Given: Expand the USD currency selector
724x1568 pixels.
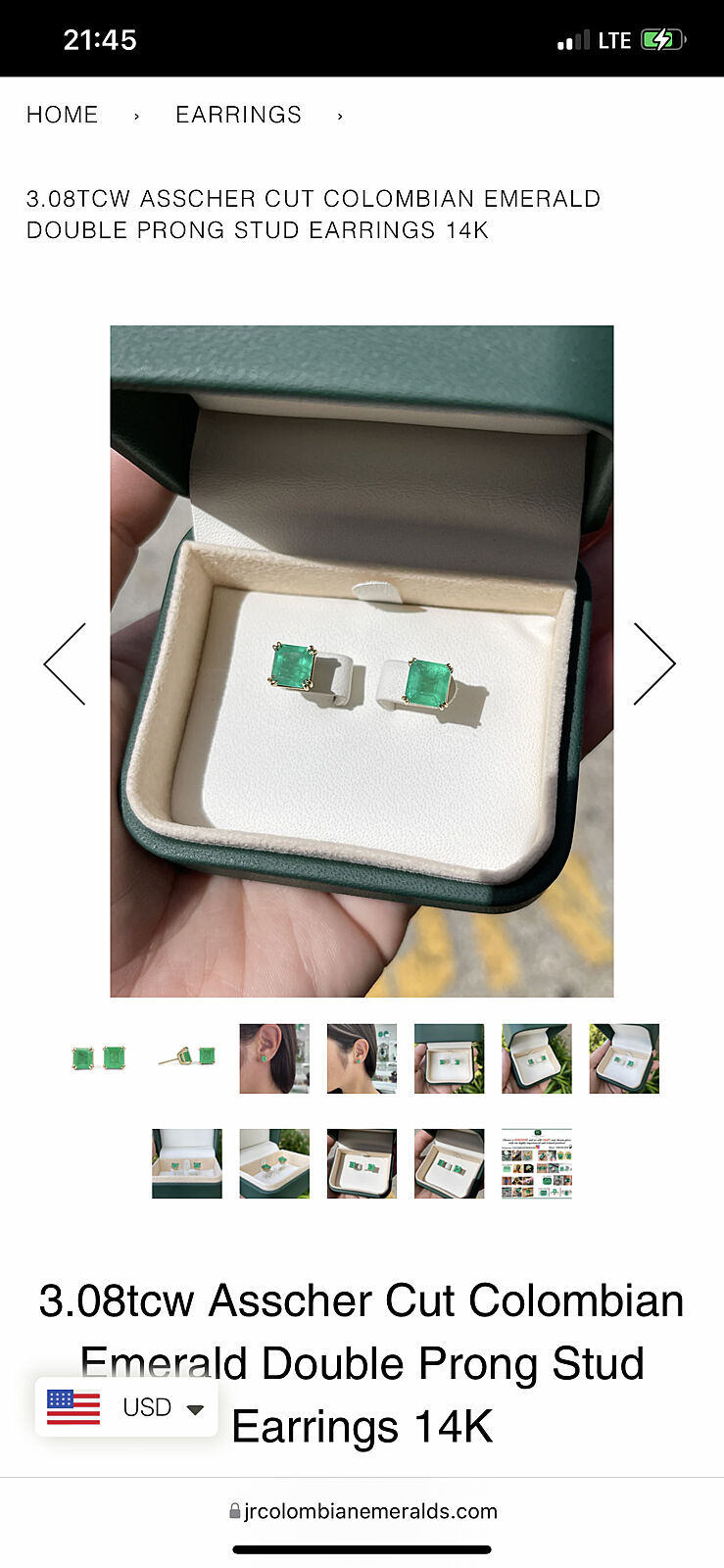Looking at the screenshot, I should (x=126, y=1407).
